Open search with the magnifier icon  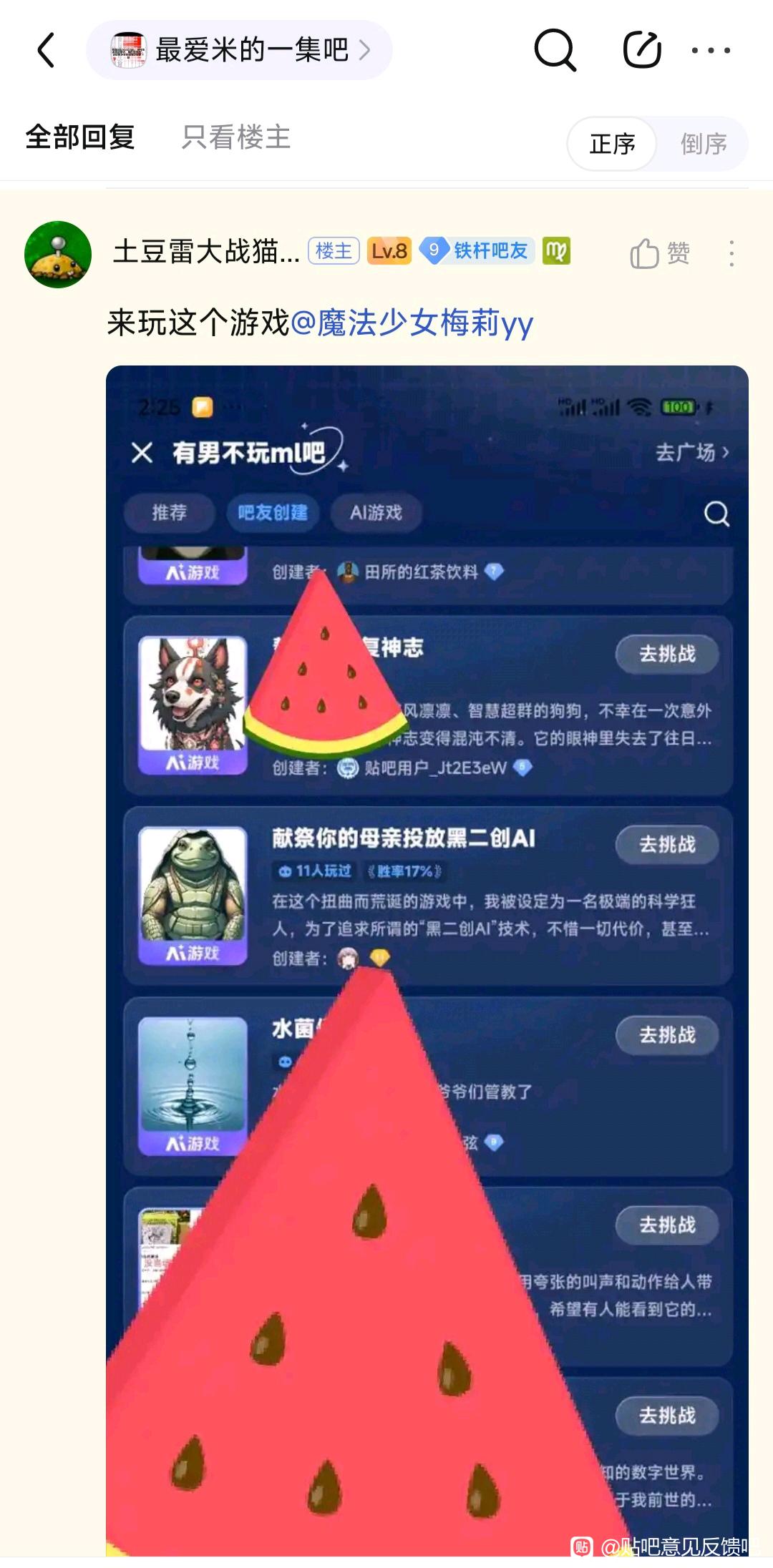click(555, 50)
